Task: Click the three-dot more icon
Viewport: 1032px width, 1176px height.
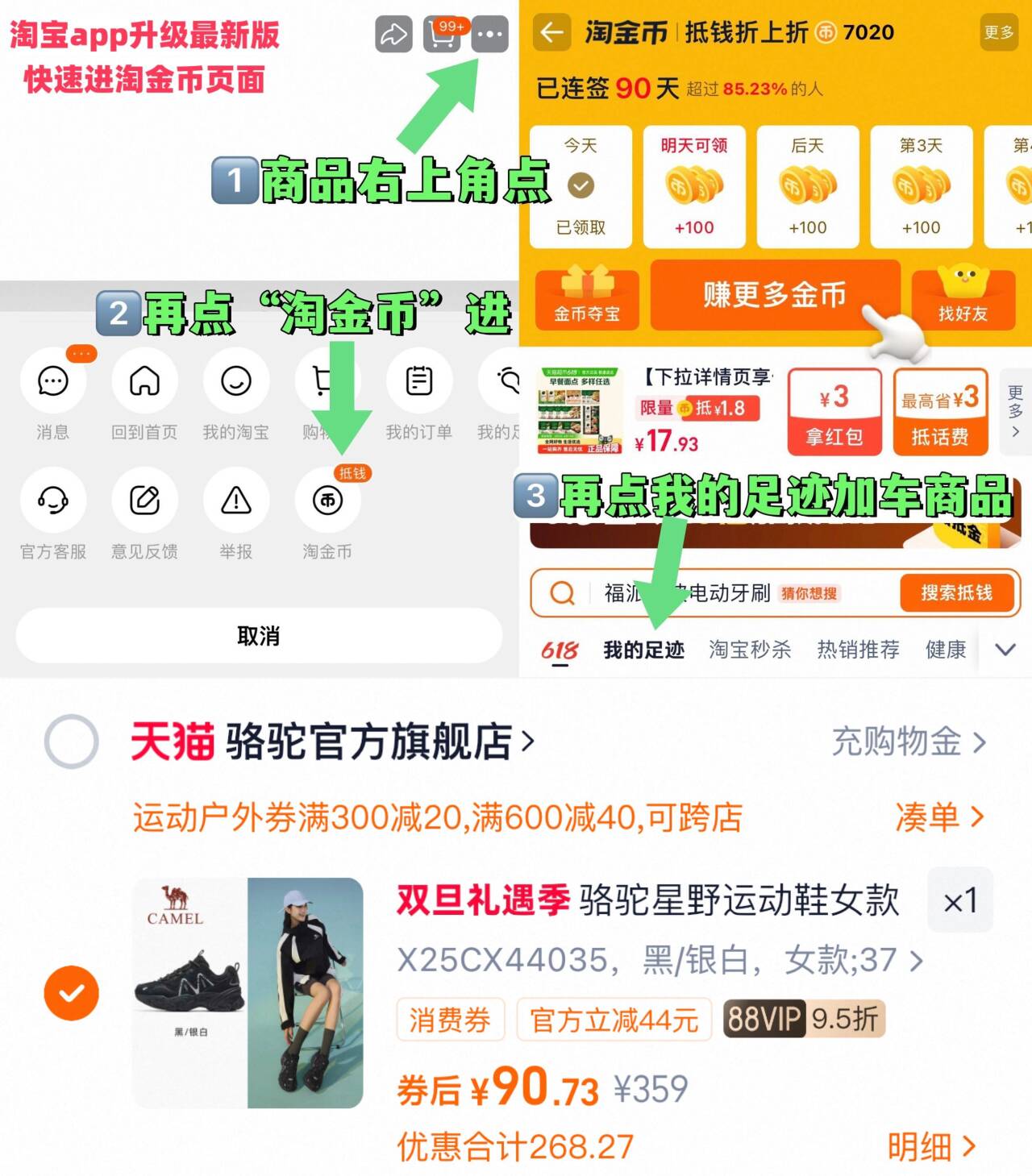Action: [490, 35]
